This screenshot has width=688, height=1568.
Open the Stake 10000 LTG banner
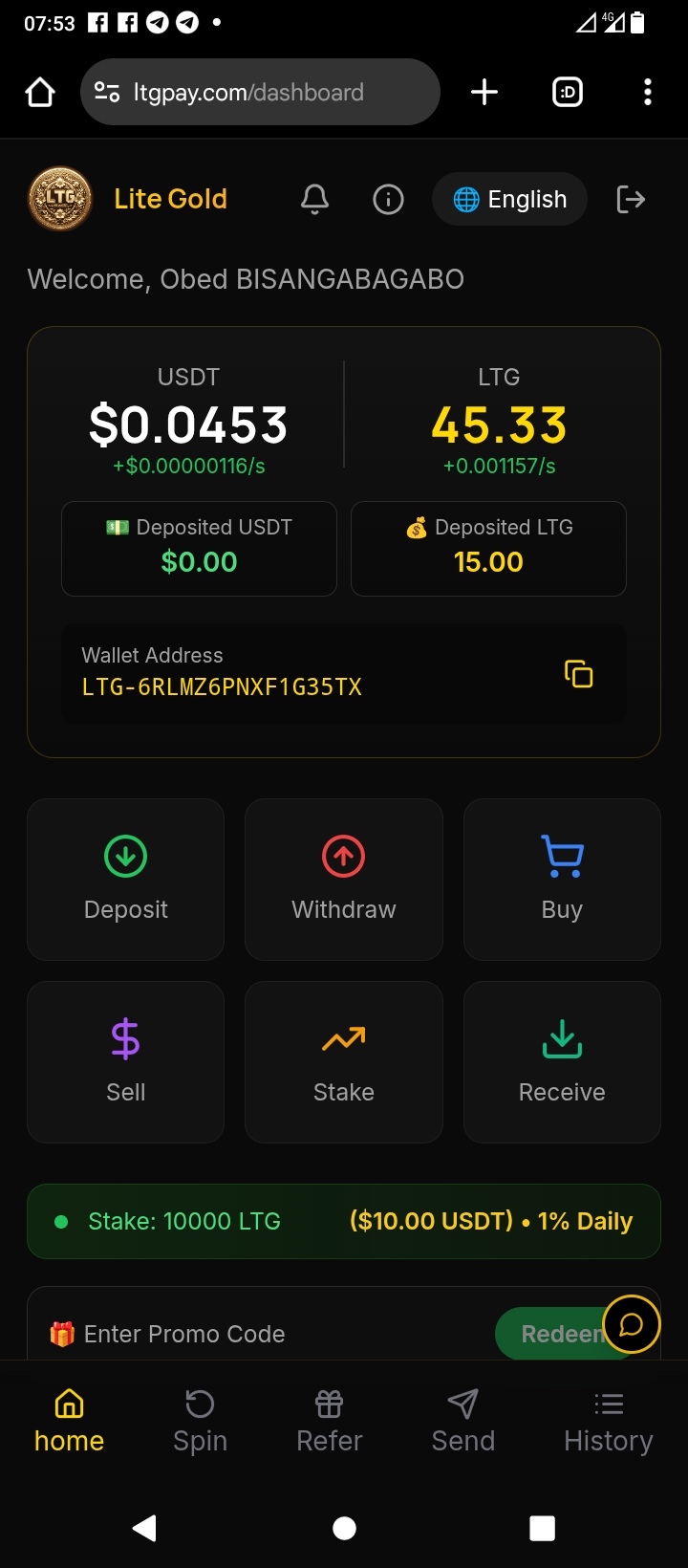pyautogui.click(x=344, y=1221)
